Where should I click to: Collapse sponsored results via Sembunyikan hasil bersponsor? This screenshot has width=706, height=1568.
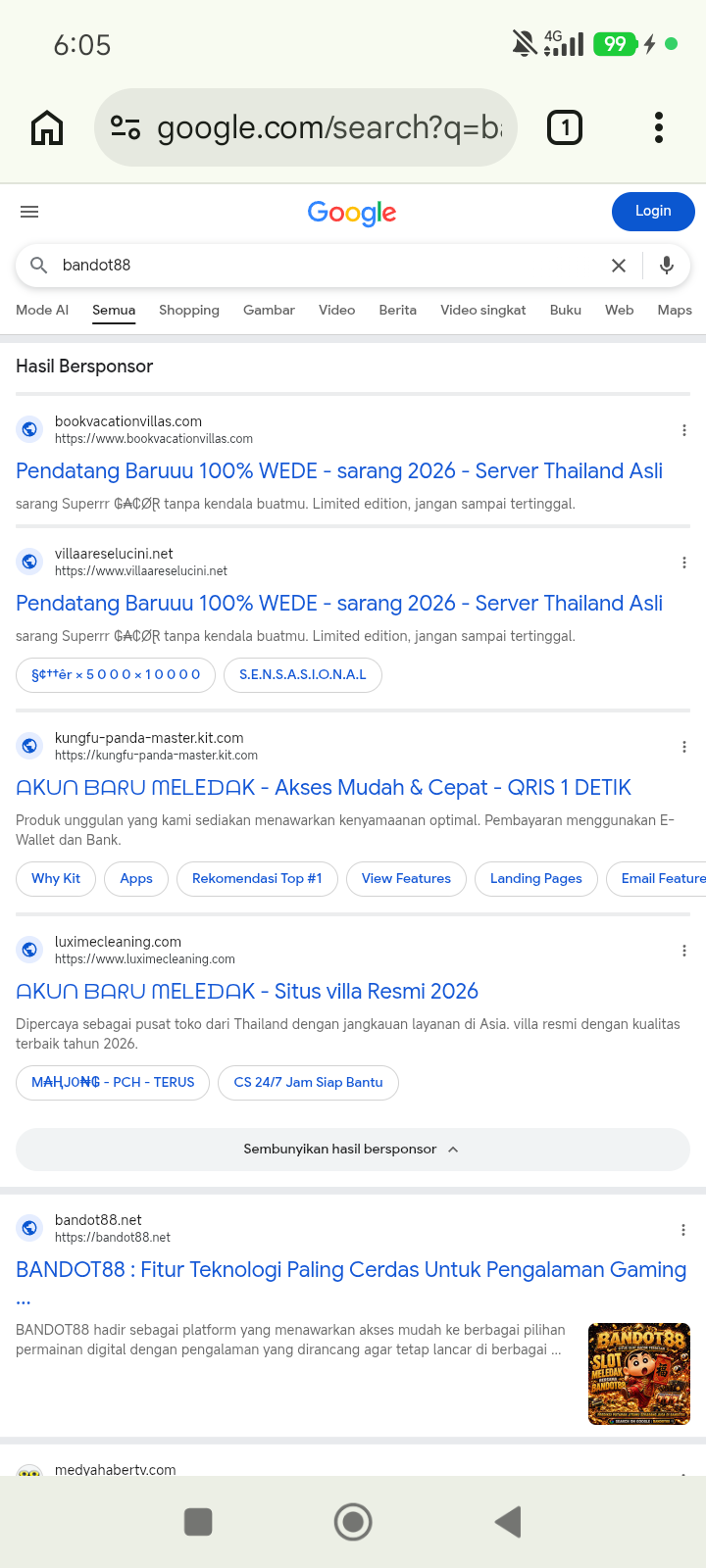[353, 1150]
